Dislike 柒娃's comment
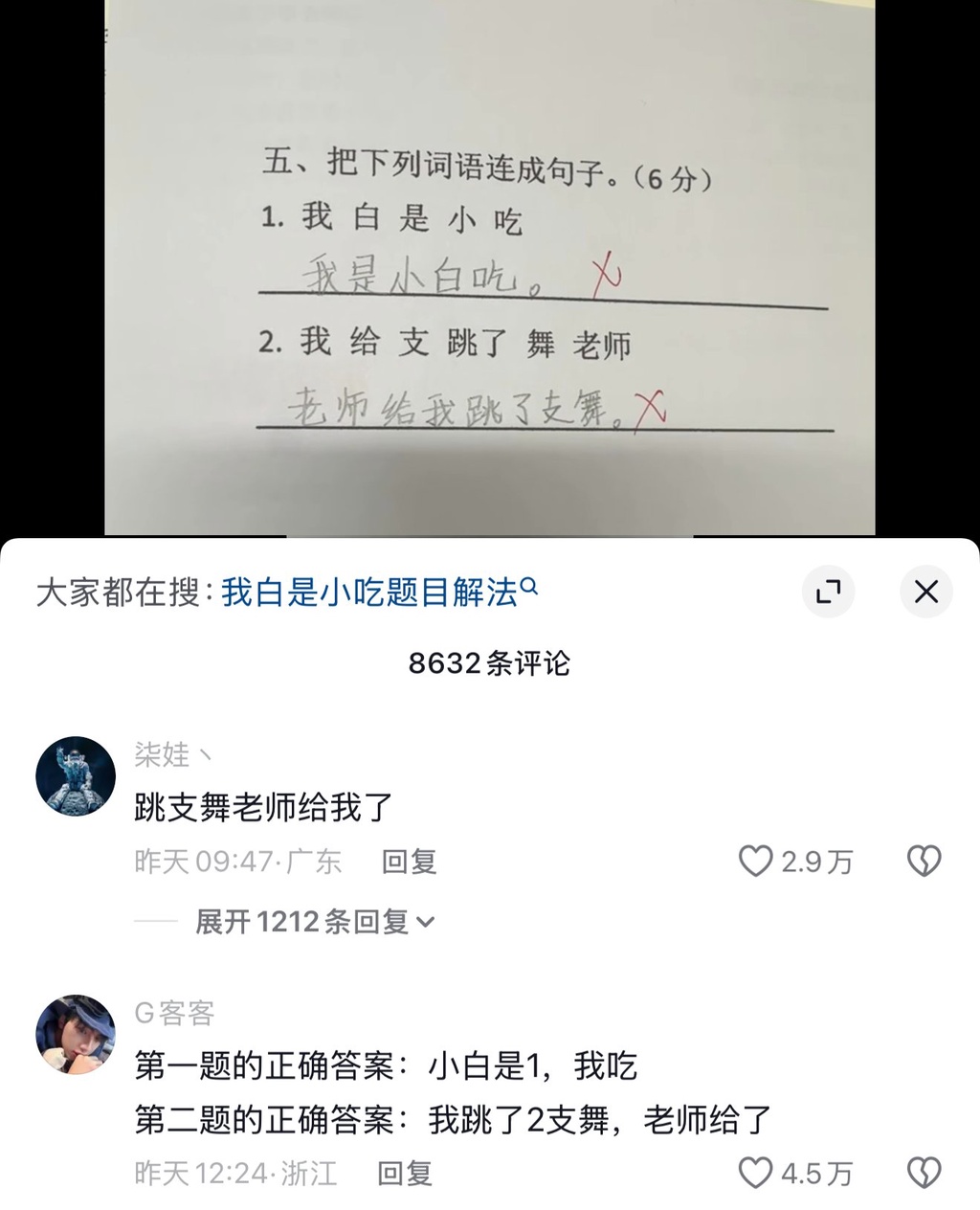980x1210 pixels. (924, 862)
